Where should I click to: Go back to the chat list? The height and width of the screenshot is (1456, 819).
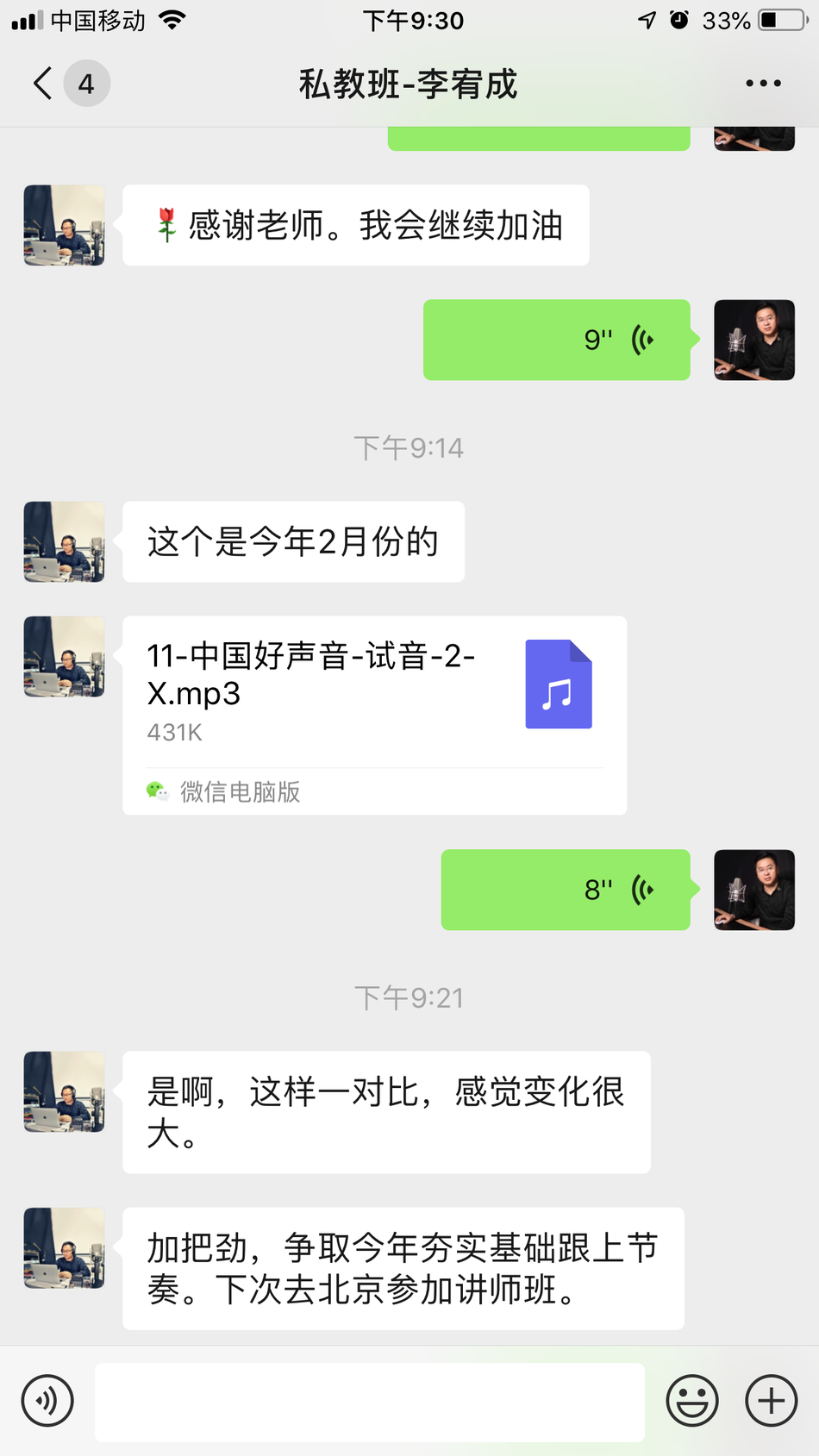coord(43,84)
